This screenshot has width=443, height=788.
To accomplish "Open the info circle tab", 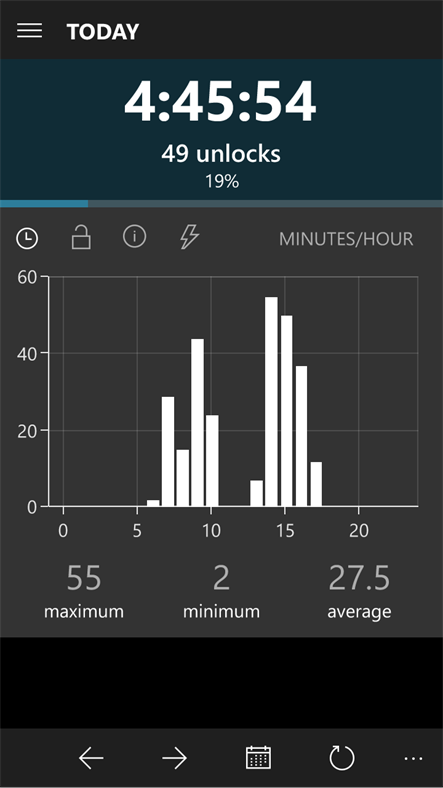I will (135, 236).
